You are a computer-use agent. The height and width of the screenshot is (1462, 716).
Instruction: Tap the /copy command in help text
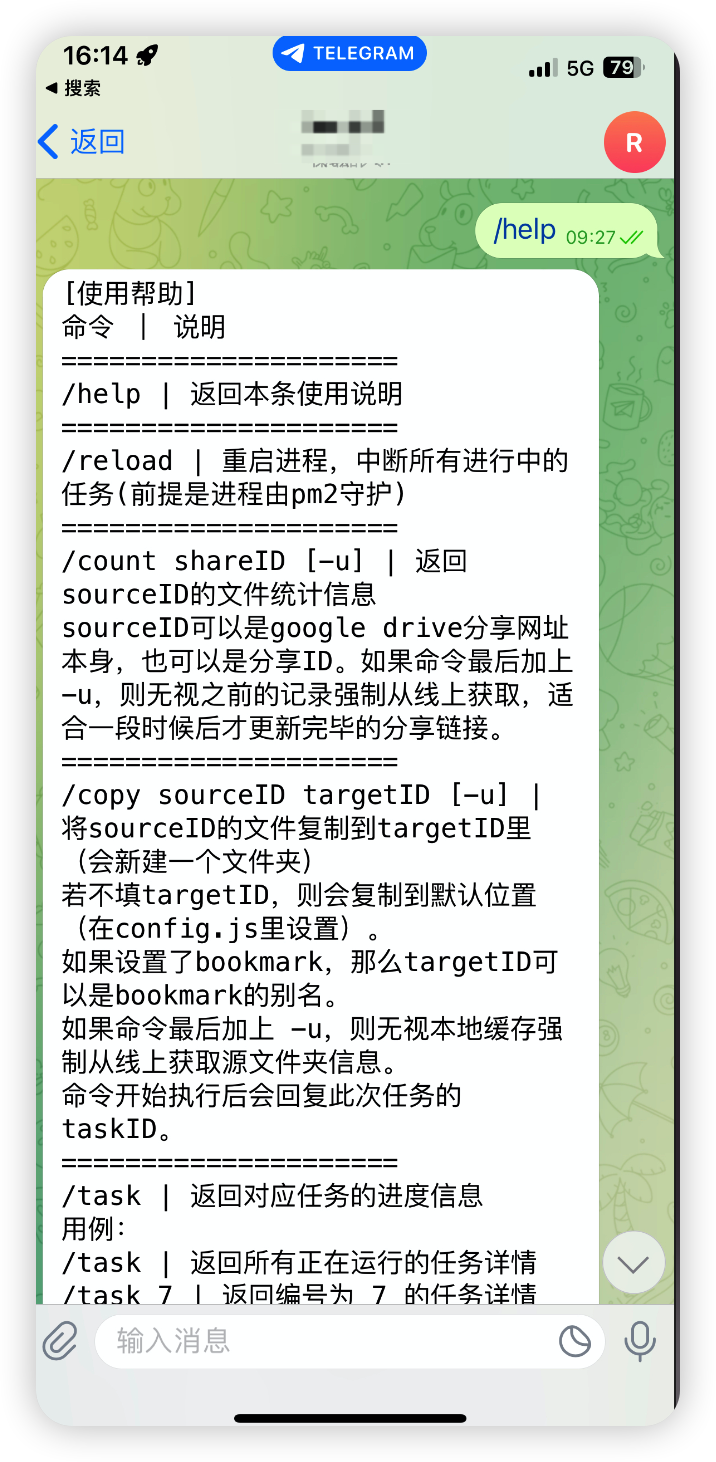pyautogui.click(x=101, y=795)
